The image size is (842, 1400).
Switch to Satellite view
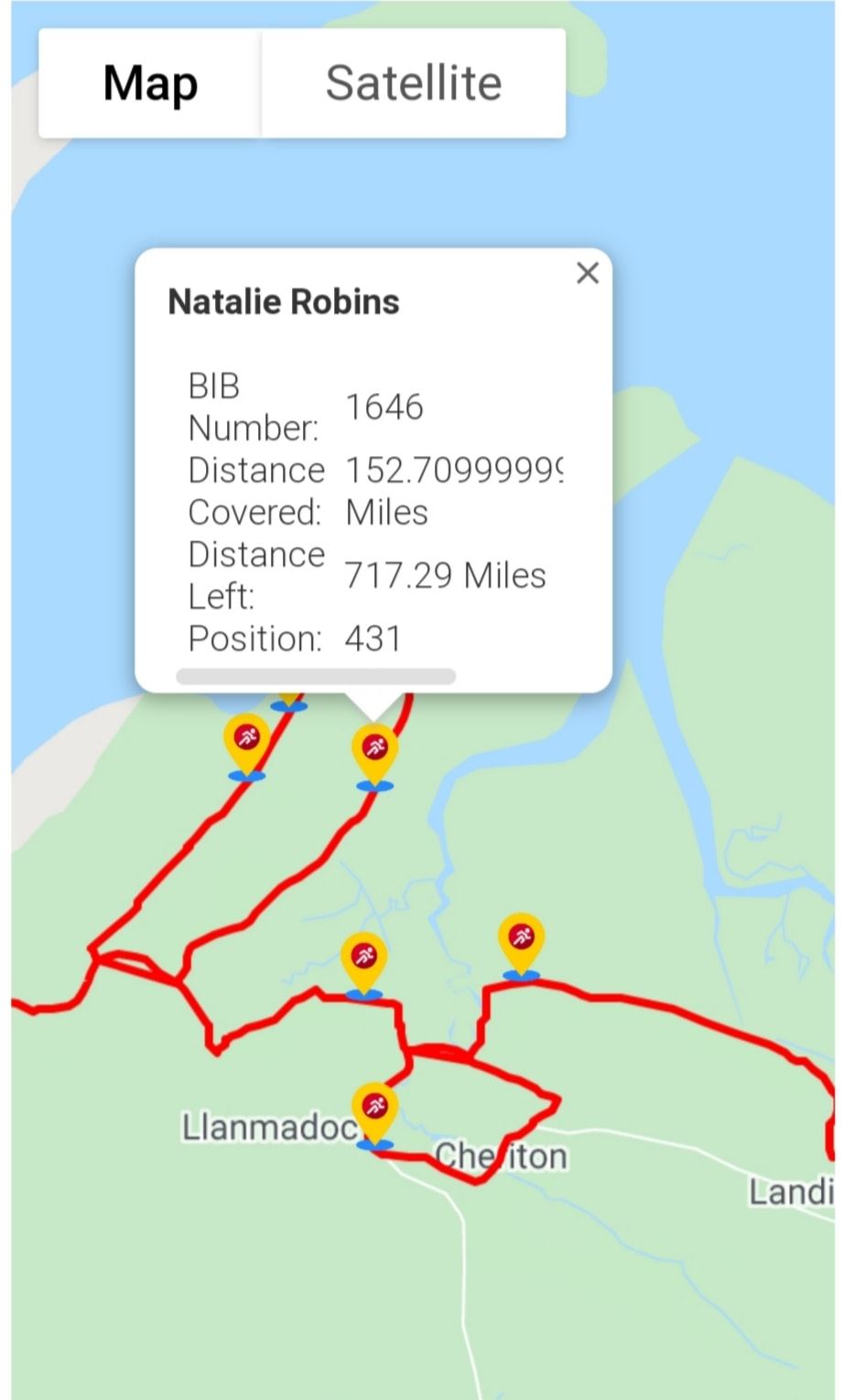pyautogui.click(x=413, y=83)
